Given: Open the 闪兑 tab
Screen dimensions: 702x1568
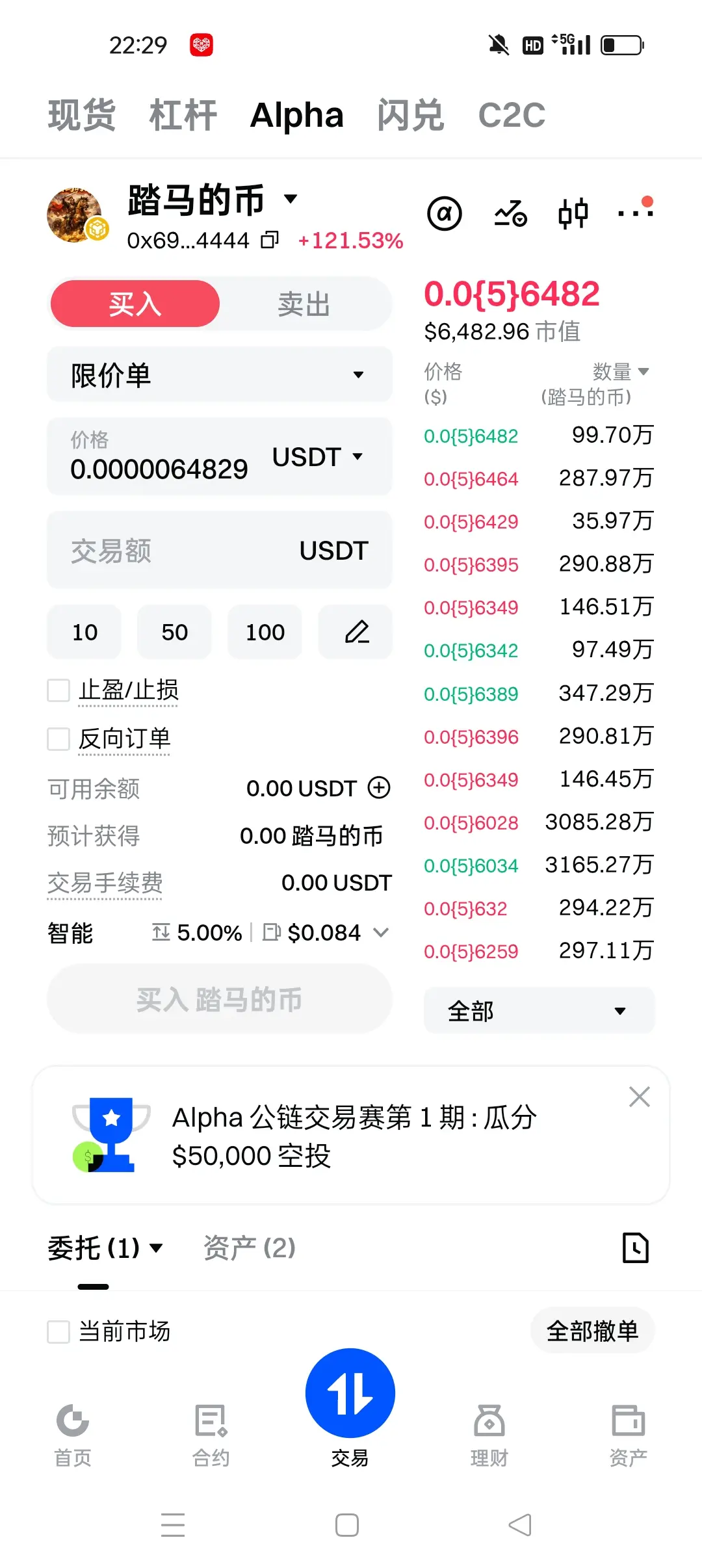Looking at the screenshot, I should (411, 116).
